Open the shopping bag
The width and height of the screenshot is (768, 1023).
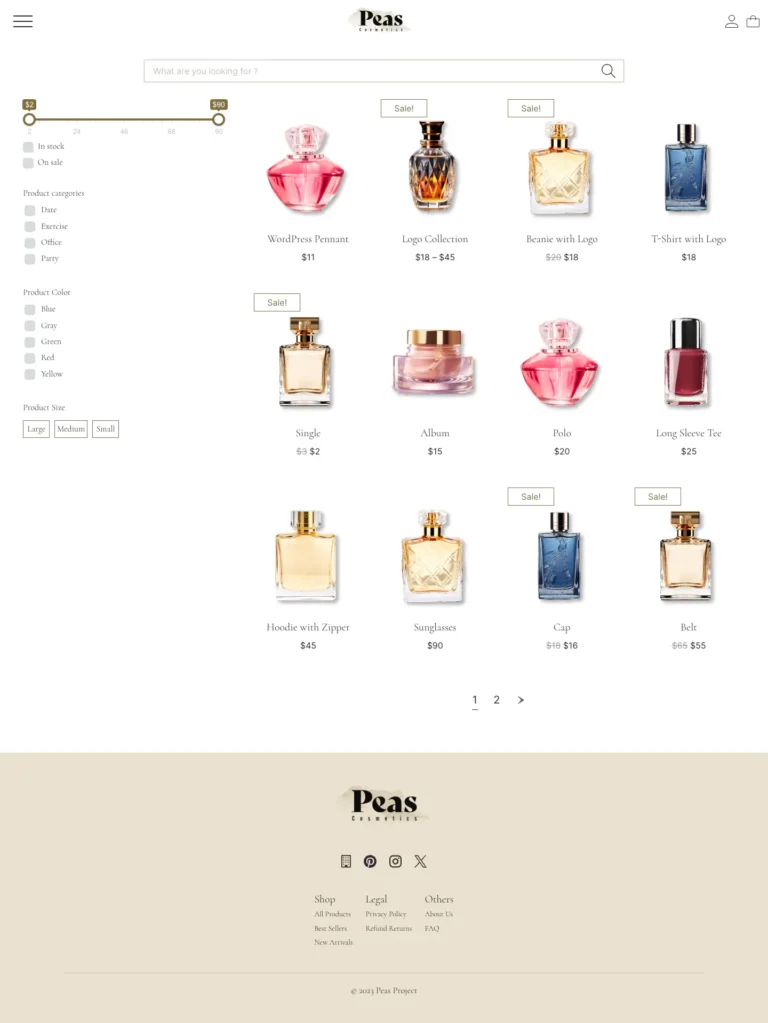point(753,21)
